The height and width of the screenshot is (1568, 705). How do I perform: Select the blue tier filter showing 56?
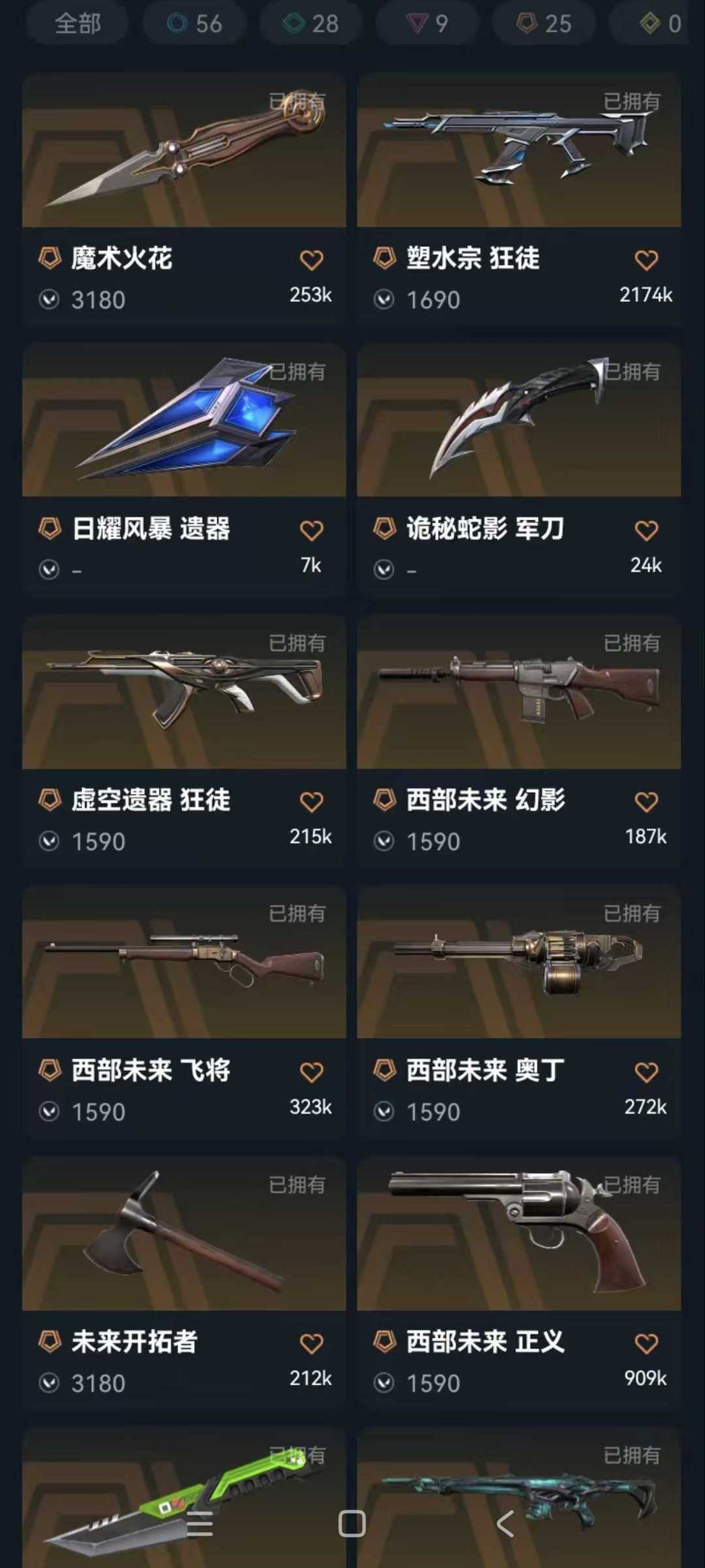[x=194, y=24]
